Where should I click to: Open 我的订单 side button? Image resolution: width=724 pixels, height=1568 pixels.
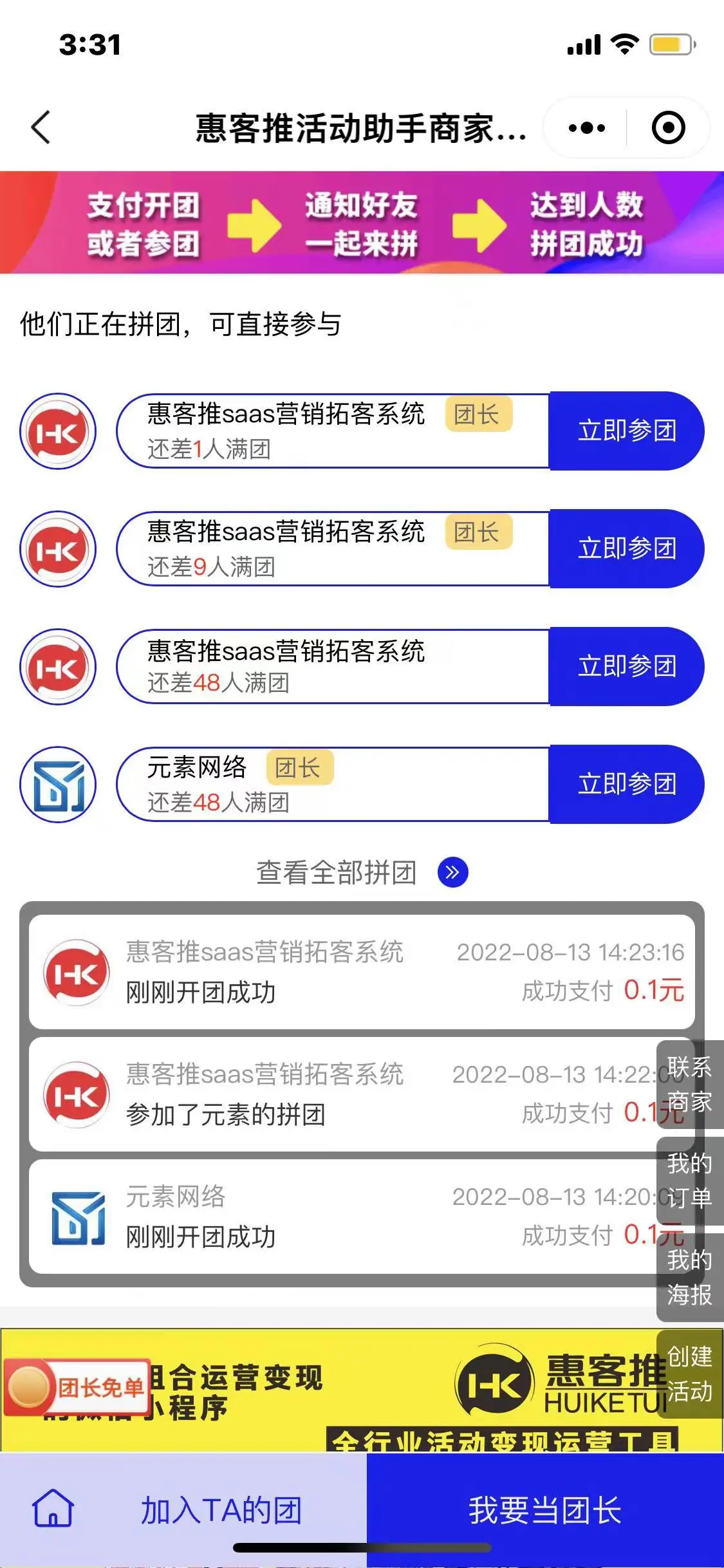coord(689,1181)
